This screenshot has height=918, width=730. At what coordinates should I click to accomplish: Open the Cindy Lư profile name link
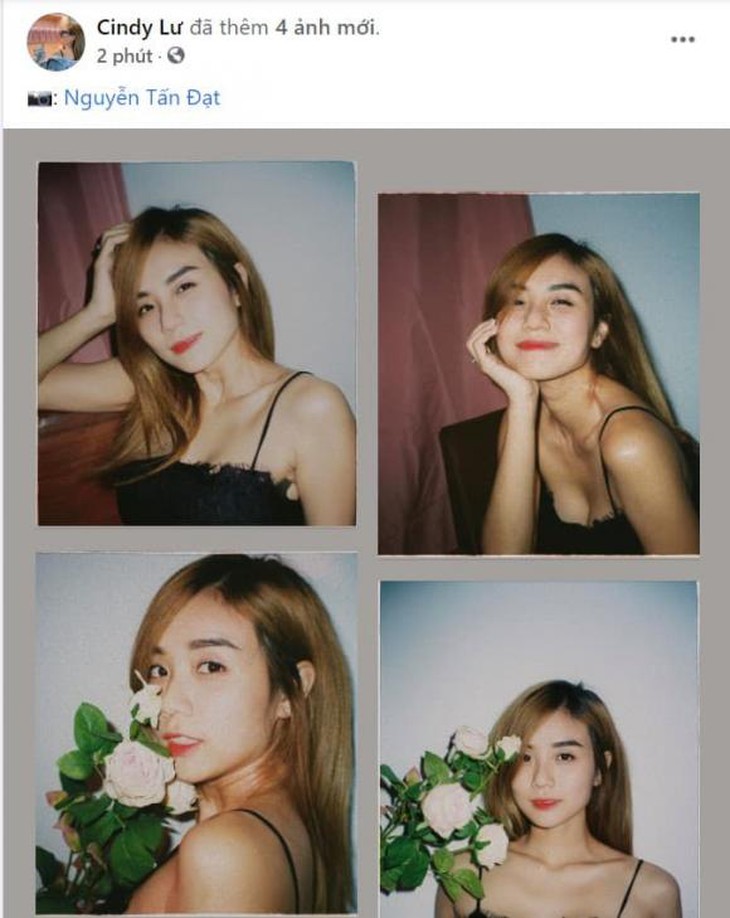(x=139, y=28)
